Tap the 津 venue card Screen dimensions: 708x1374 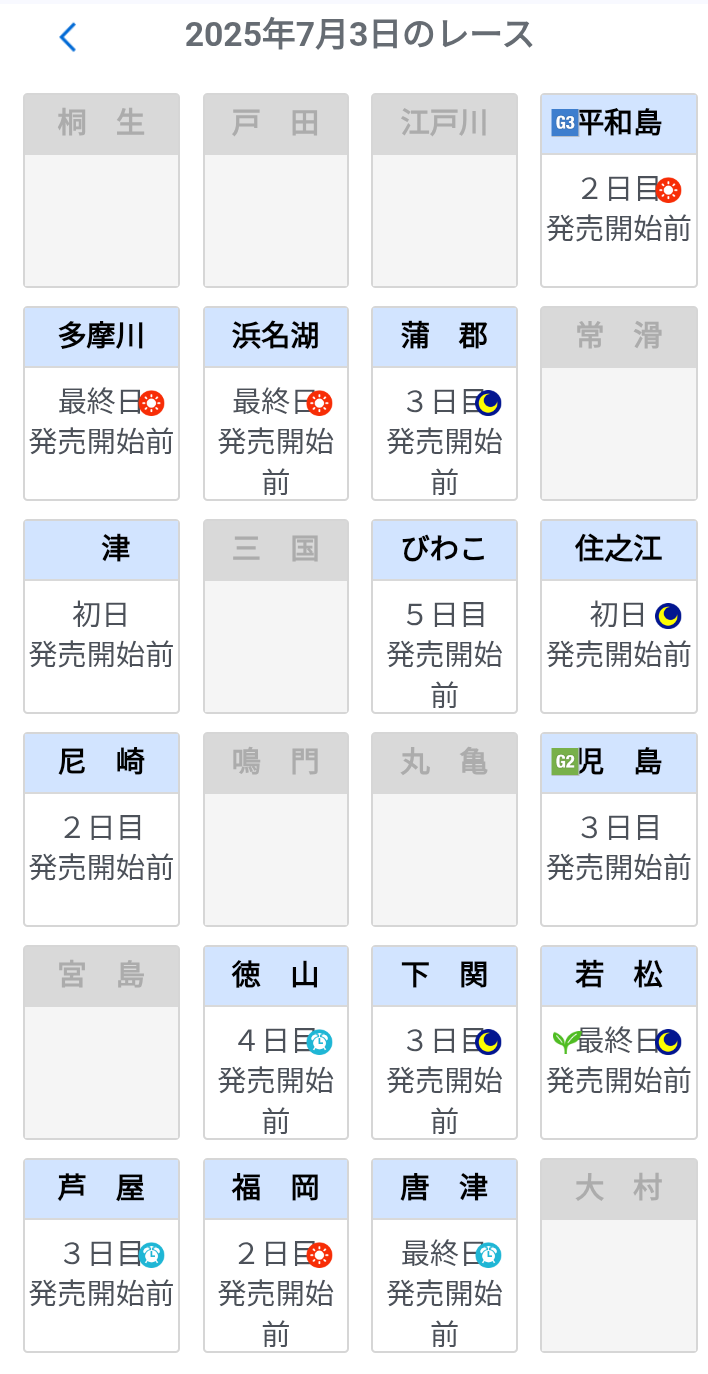[x=101, y=616]
